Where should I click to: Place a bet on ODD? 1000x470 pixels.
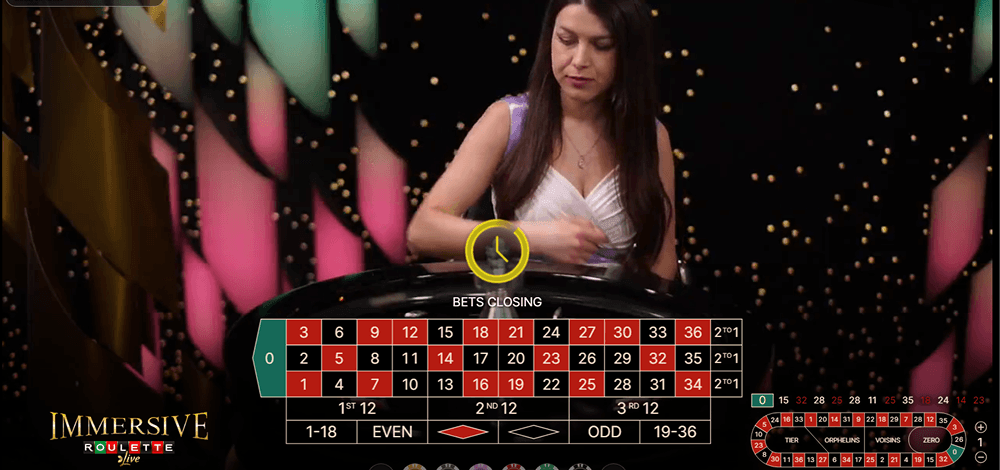click(605, 432)
